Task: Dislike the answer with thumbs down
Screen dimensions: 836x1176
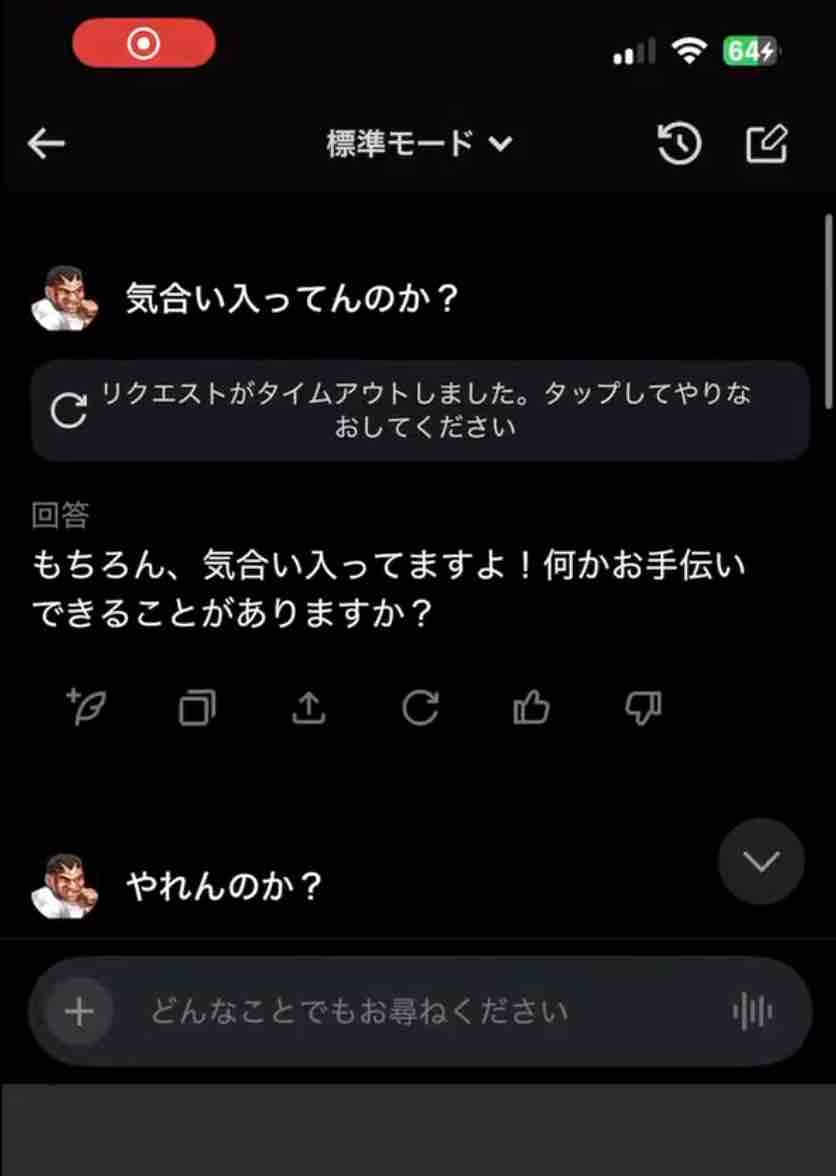Action: 643,708
